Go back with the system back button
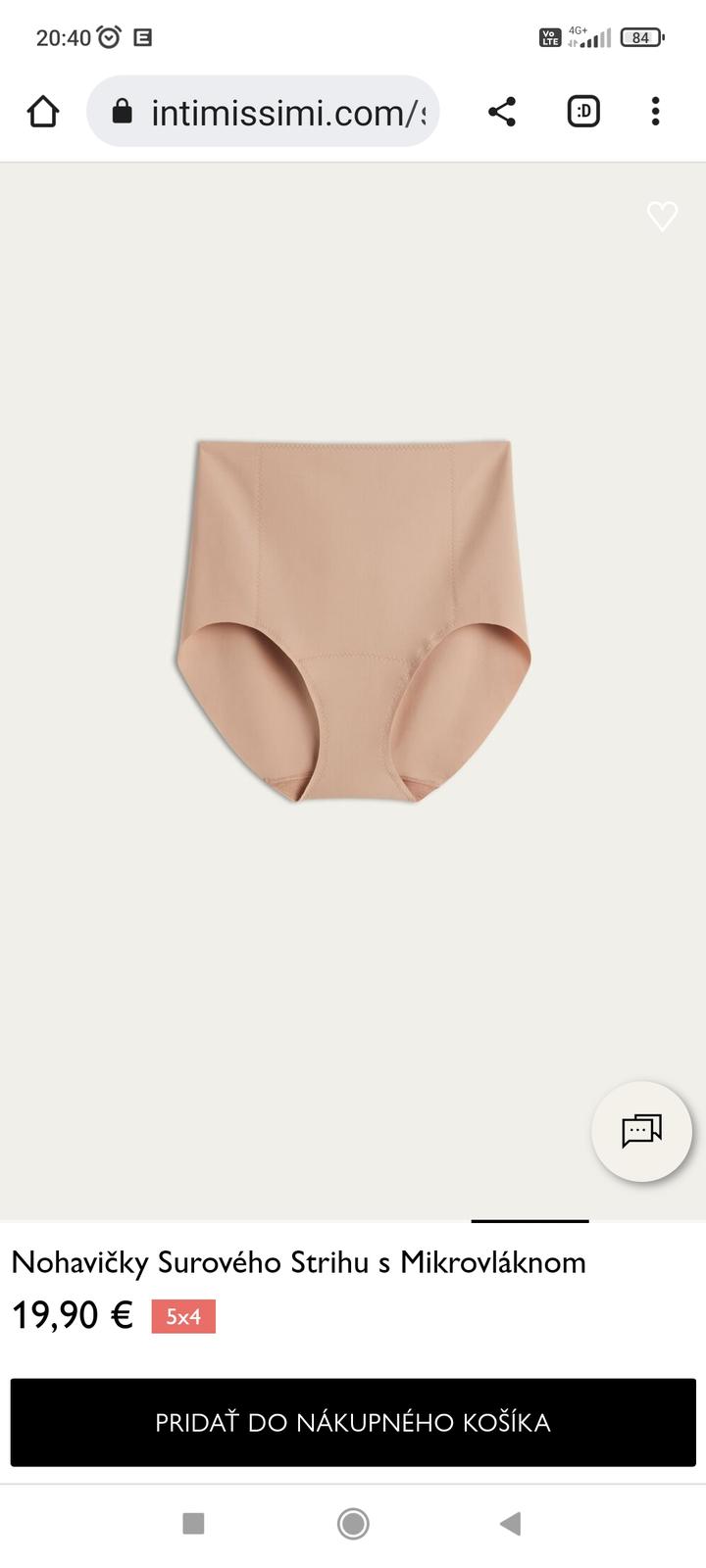 (510, 1523)
